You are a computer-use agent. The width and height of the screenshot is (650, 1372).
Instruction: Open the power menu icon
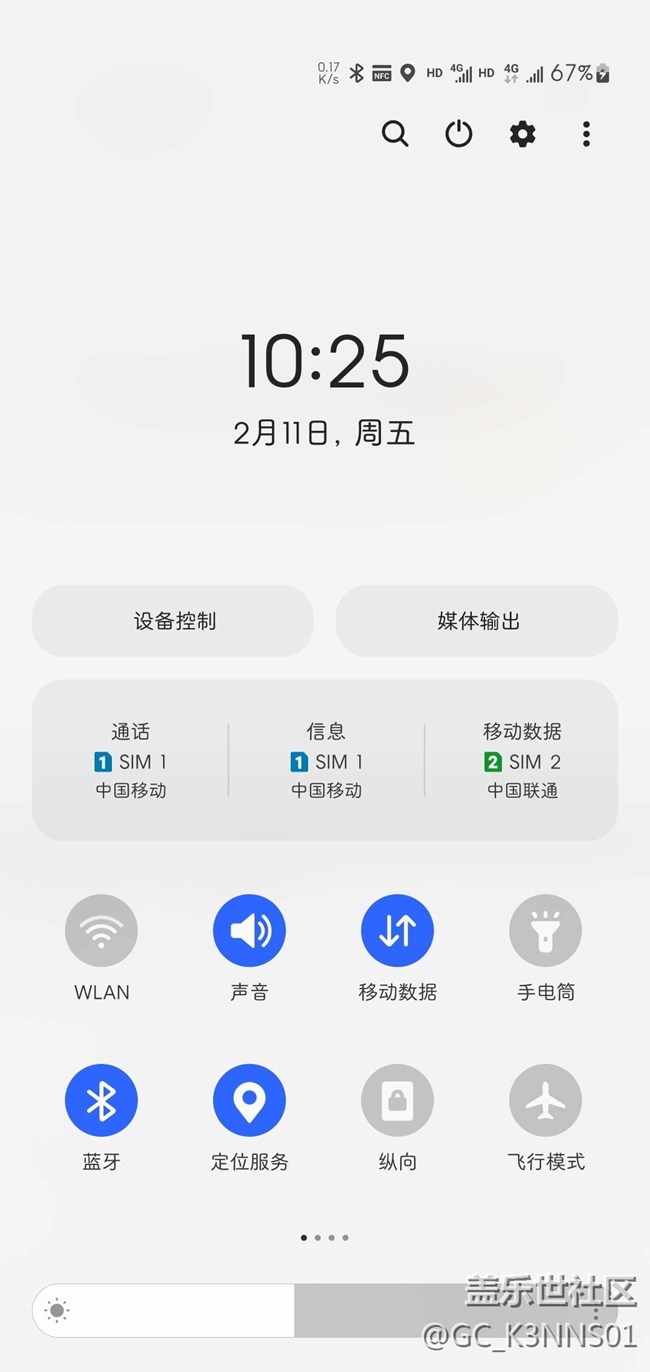point(459,134)
